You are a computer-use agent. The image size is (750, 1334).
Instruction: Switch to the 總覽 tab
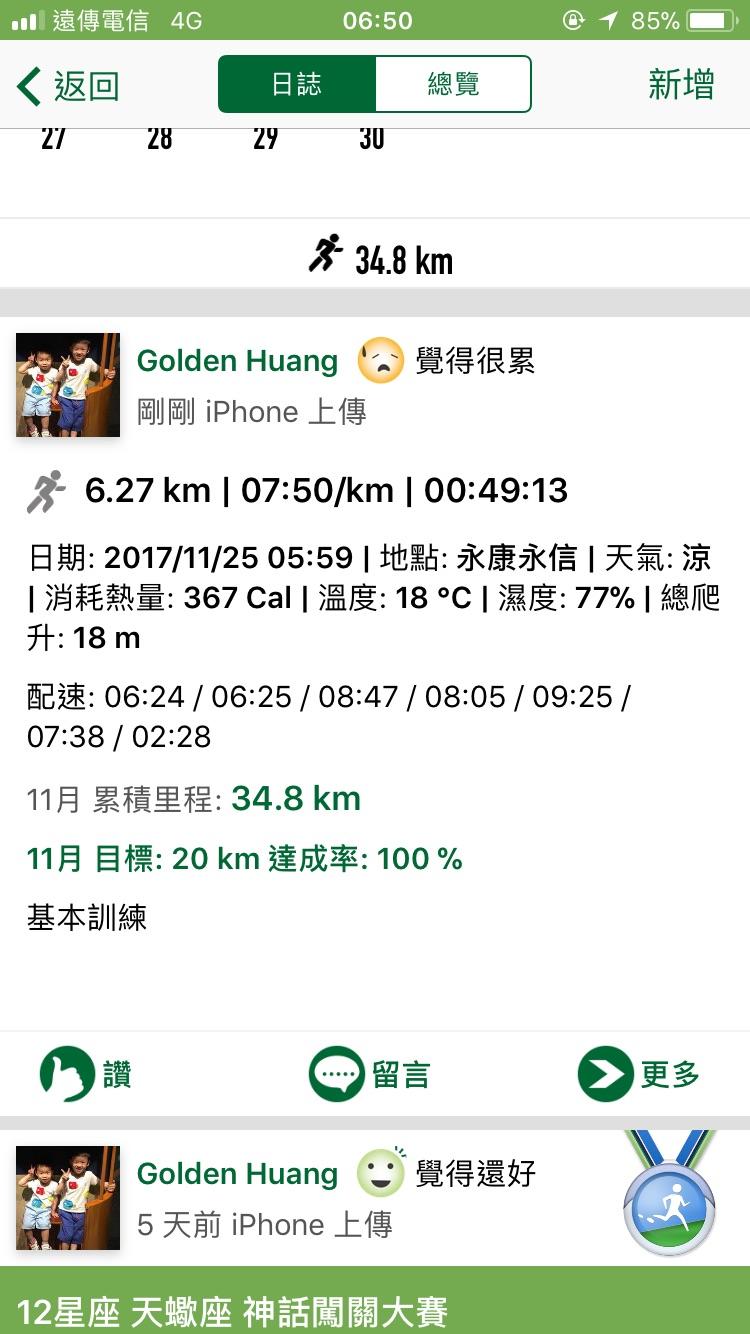pos(453,84)
